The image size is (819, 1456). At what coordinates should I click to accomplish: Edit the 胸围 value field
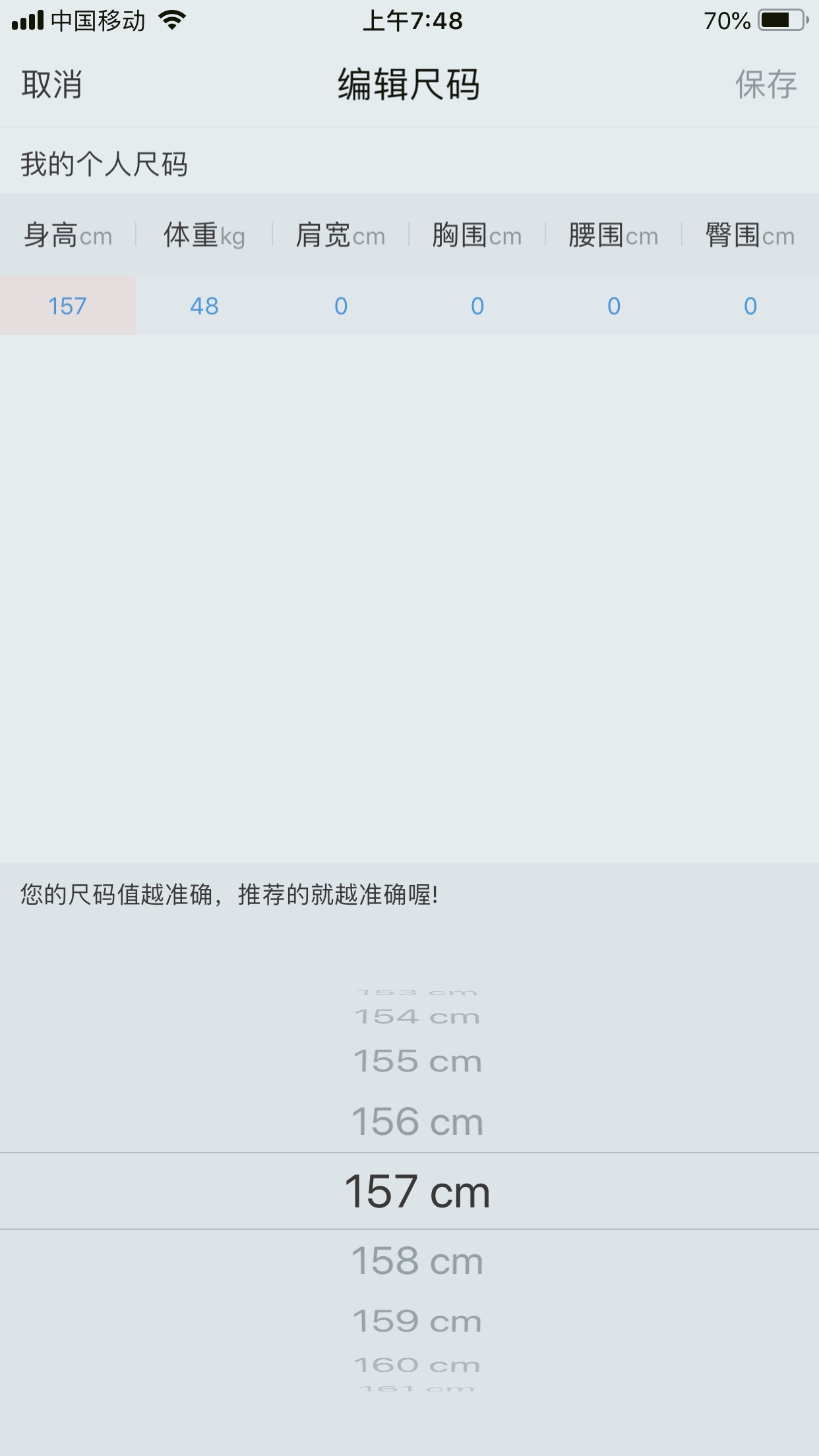[x=477, y=306]
